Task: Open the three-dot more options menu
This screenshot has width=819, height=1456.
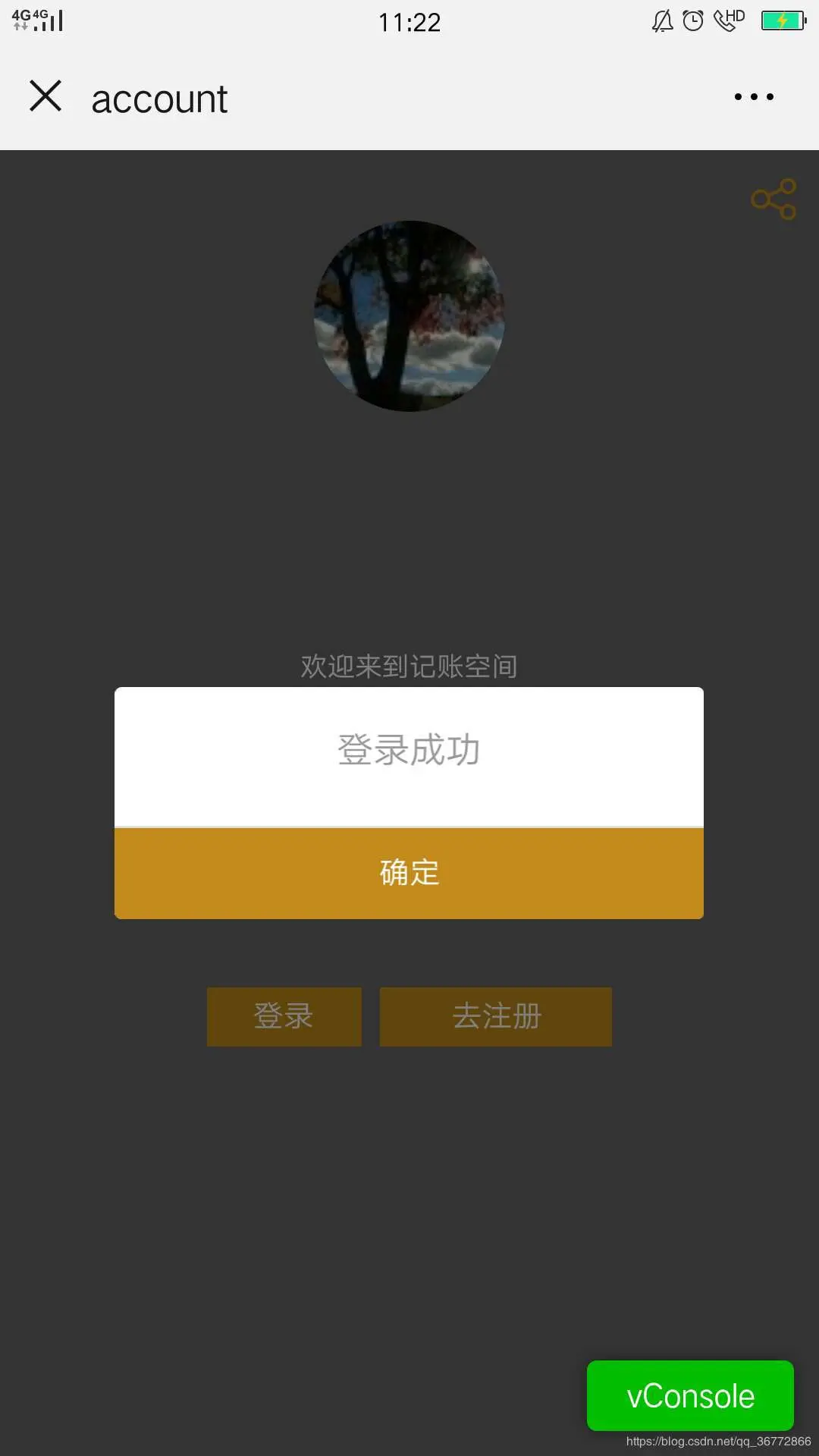Action: point(753,96)
